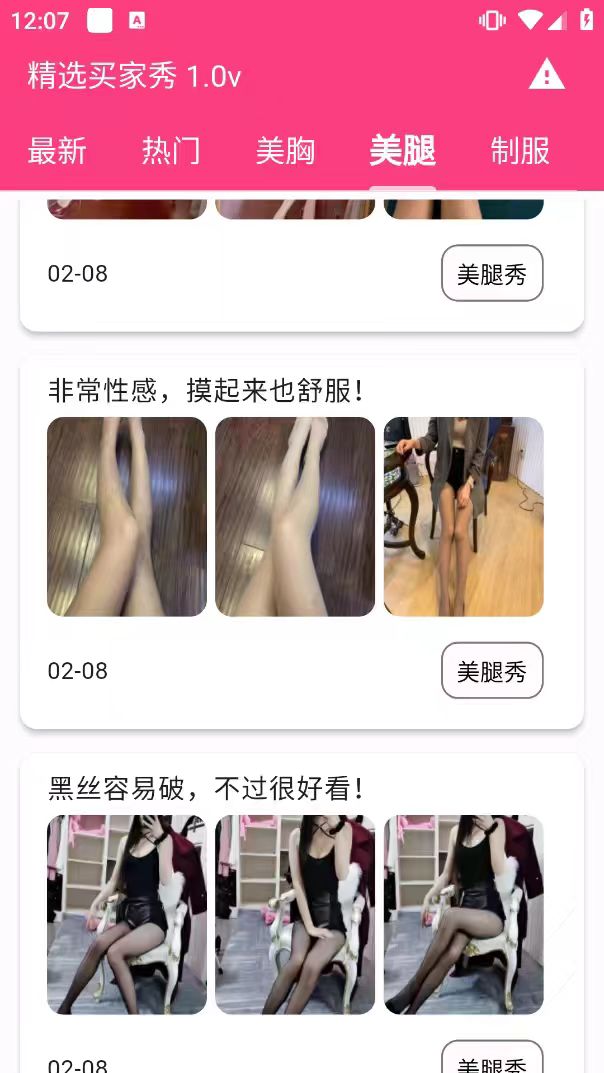The image size is (604, 1073).
Task: Switch to the 热门 tab
Action: tap(171, 151)
